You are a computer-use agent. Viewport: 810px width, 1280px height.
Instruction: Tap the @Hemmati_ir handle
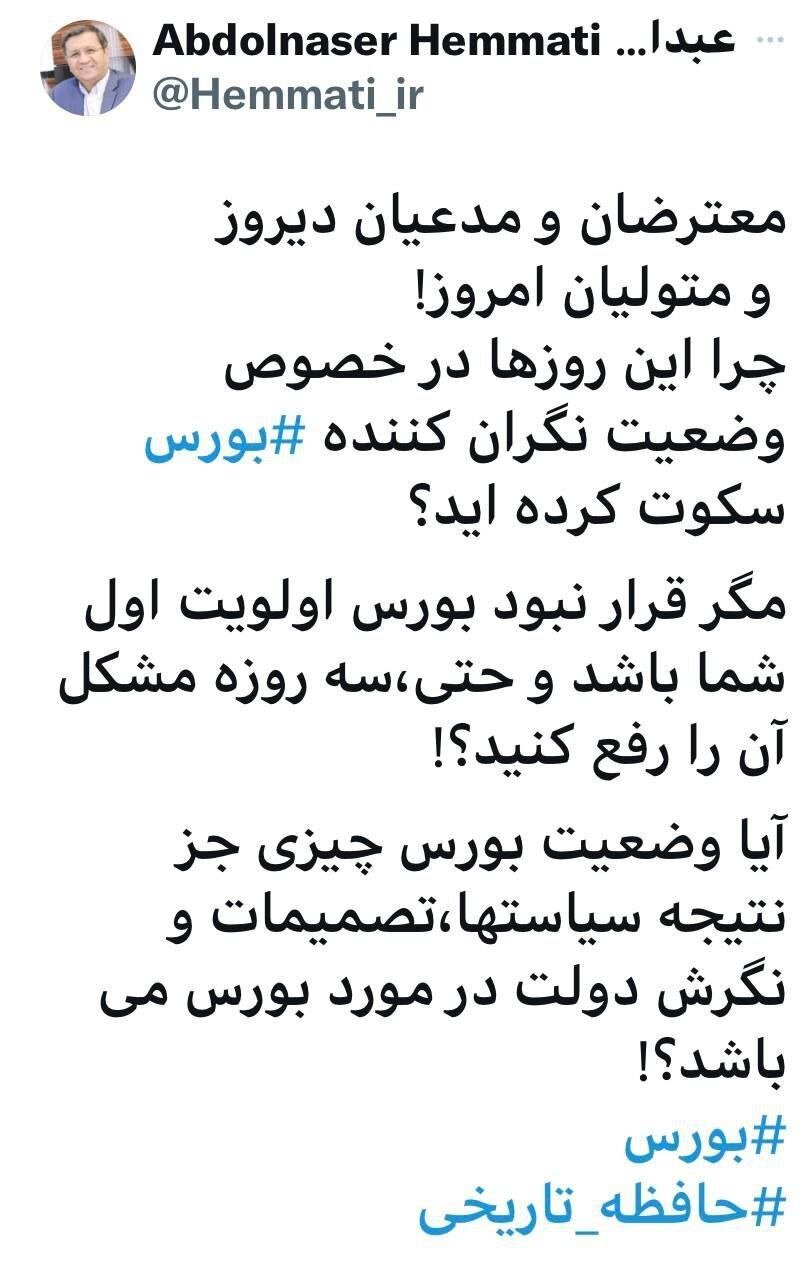click(288, 95)
